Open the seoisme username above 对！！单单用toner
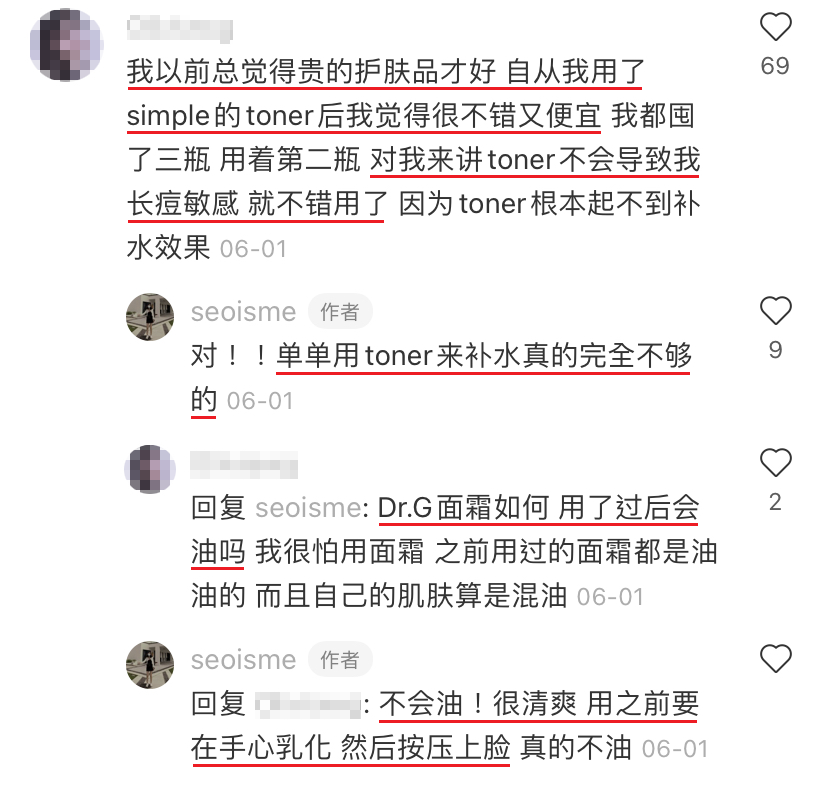This screenshot has width=828, height=787. (x=243, y=312)
